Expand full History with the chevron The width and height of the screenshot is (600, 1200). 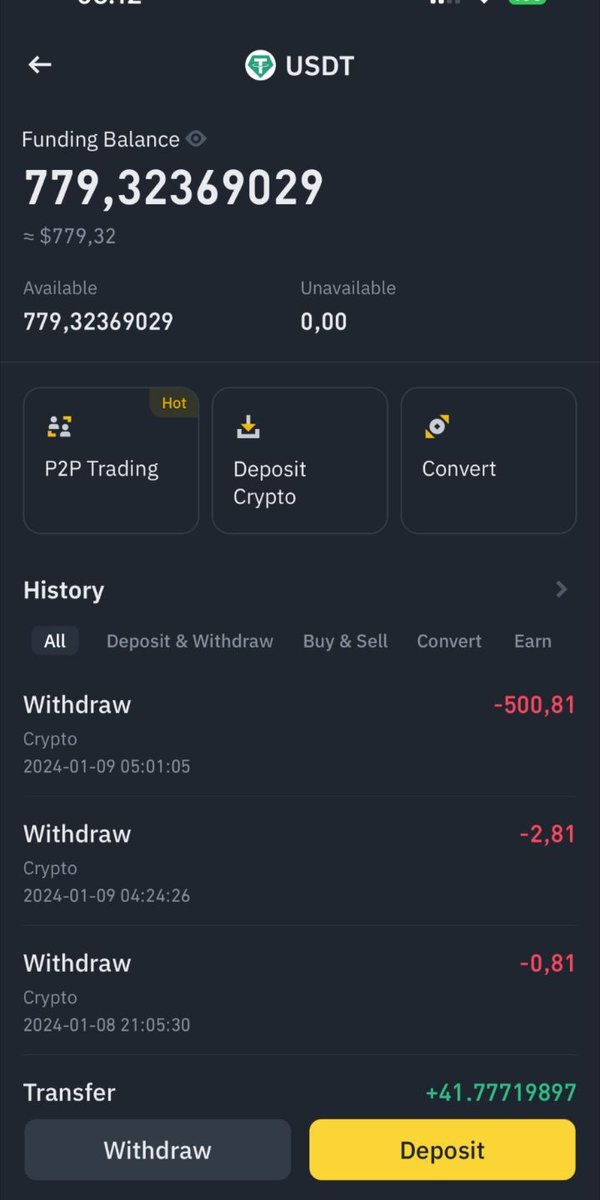coord(561,590)
